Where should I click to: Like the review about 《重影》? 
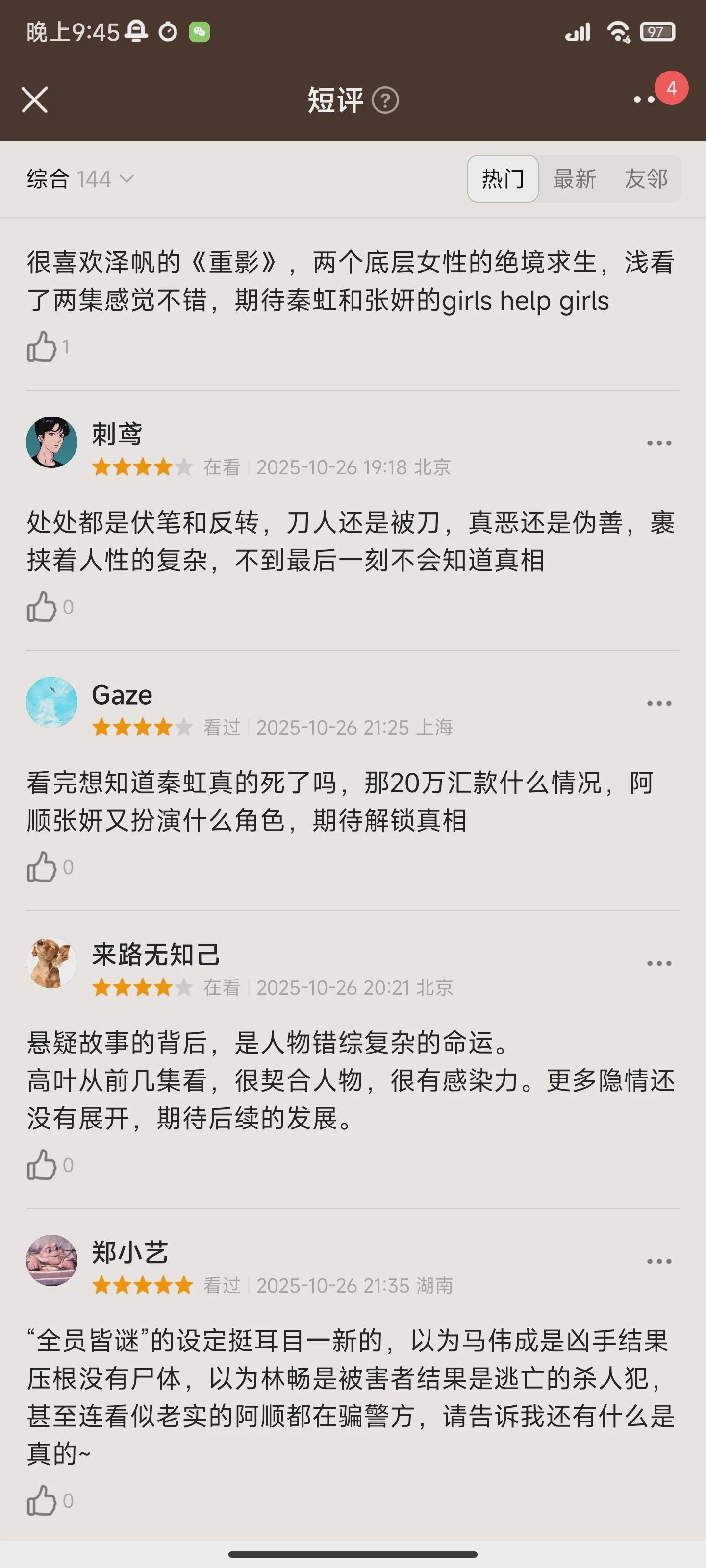41,347
